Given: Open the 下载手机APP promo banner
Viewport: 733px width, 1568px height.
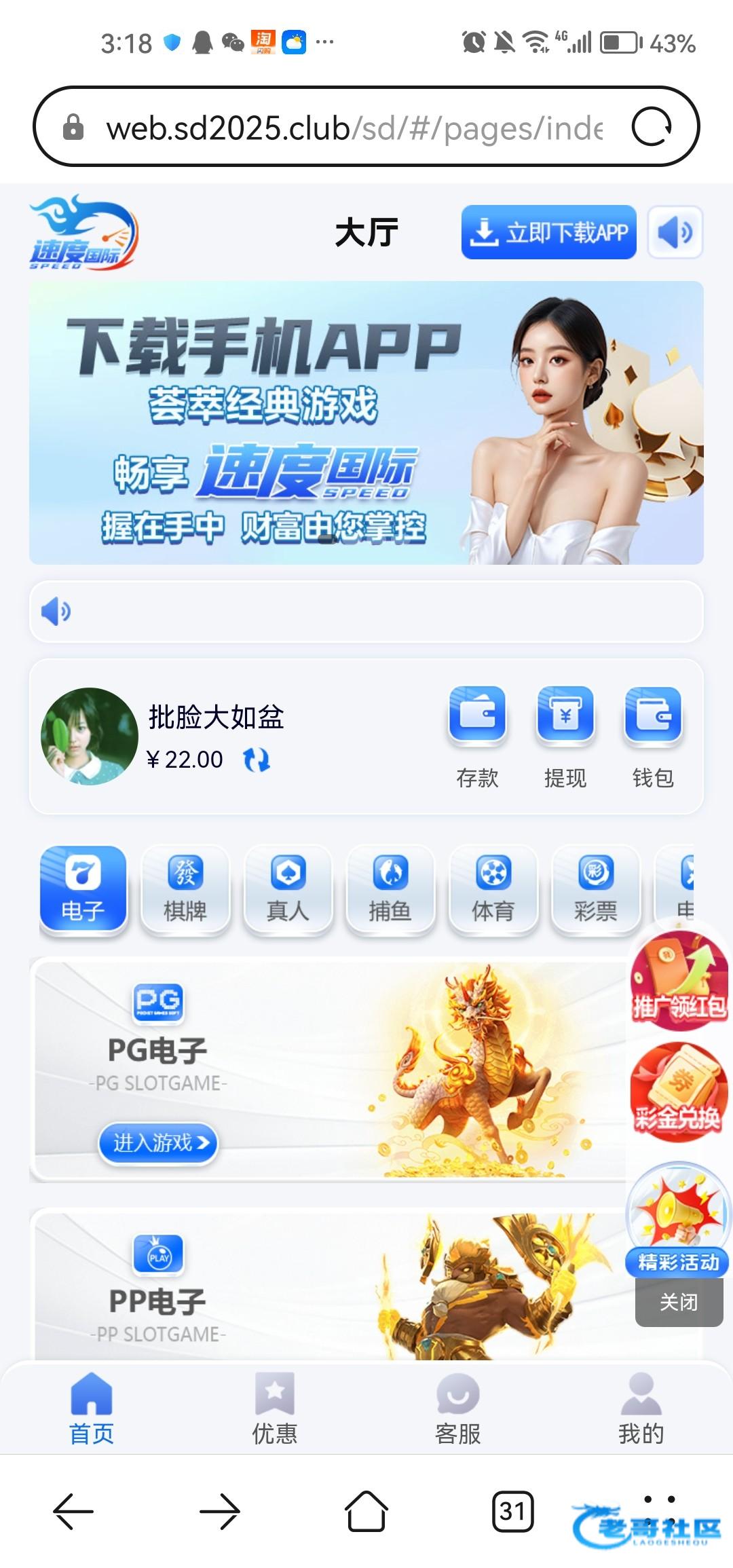Looking at the screenshot, I should point(366,422).
